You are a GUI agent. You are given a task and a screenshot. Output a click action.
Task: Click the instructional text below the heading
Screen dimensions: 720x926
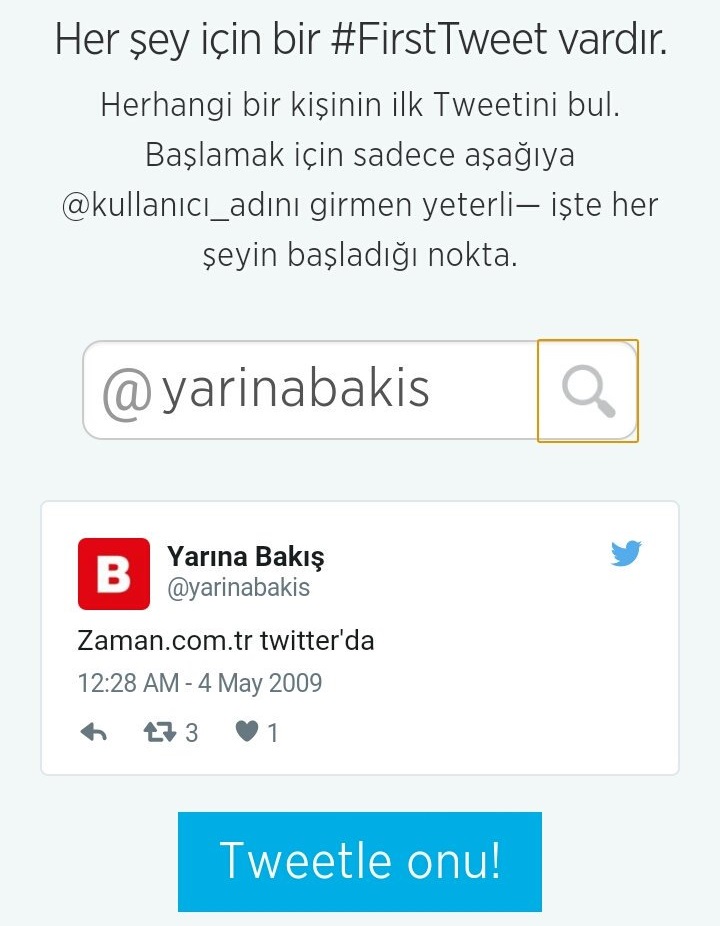point(360,180)
